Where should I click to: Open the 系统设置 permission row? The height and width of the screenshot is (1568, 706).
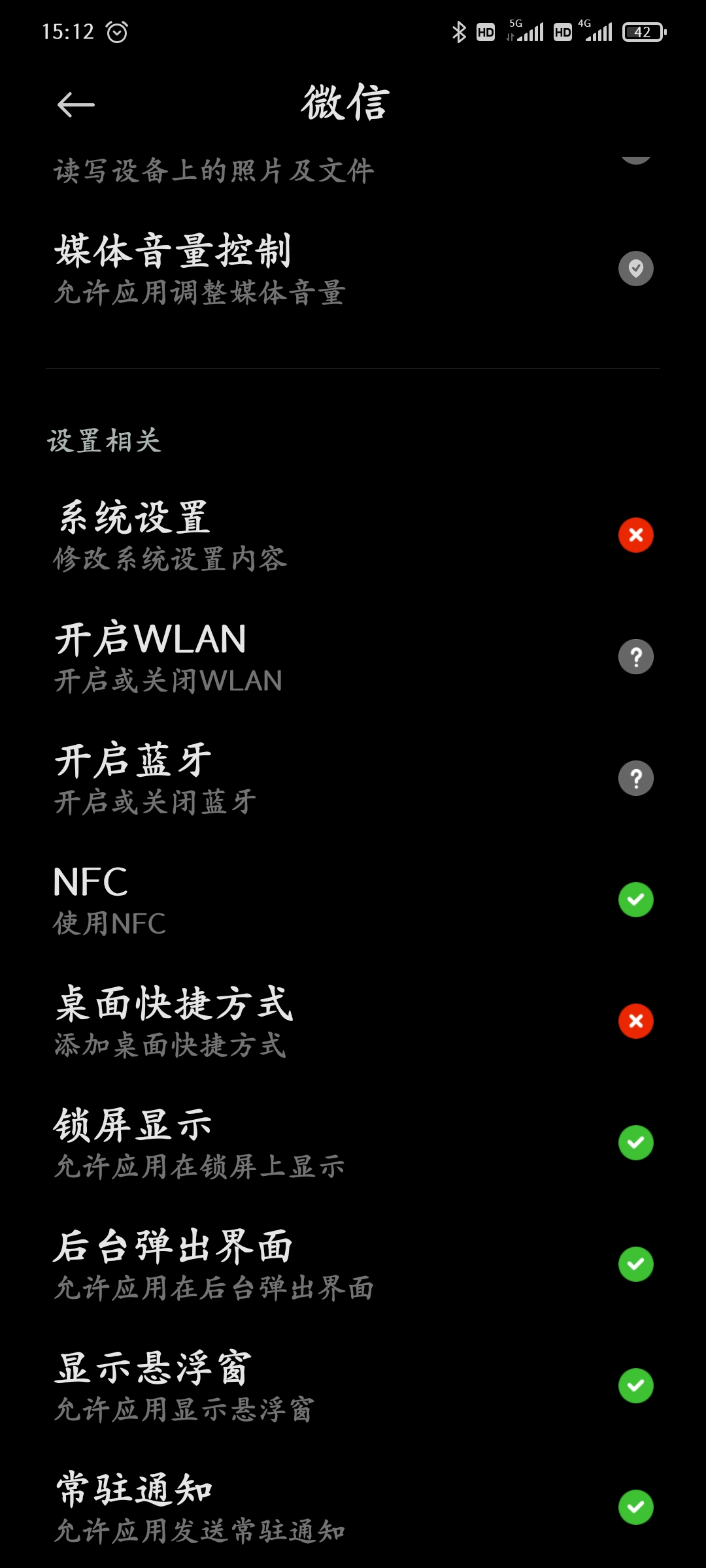[x=353, y=535]
